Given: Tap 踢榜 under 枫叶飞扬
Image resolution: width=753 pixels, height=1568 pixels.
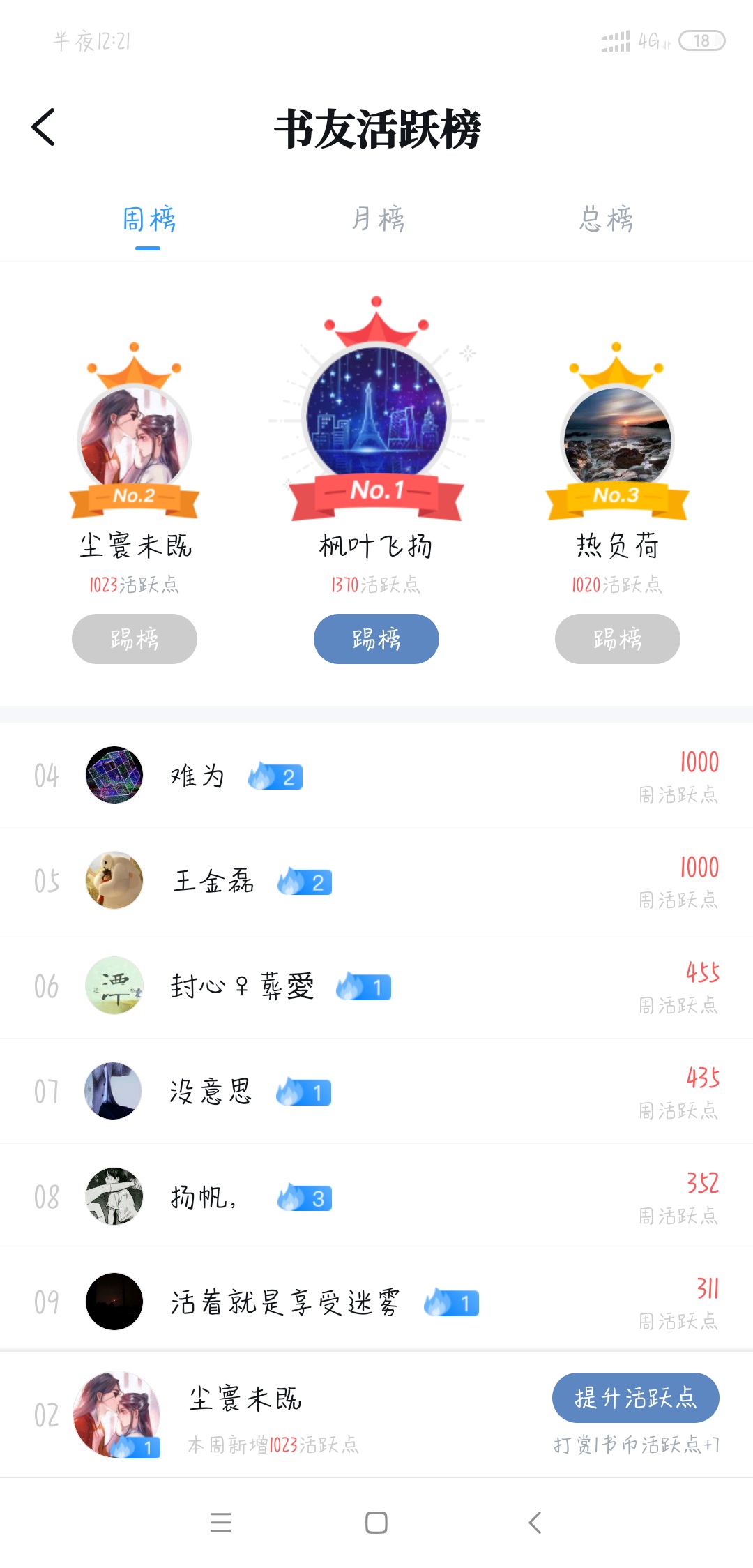Looking at the screenshot, I should click(x=376, y=639).
